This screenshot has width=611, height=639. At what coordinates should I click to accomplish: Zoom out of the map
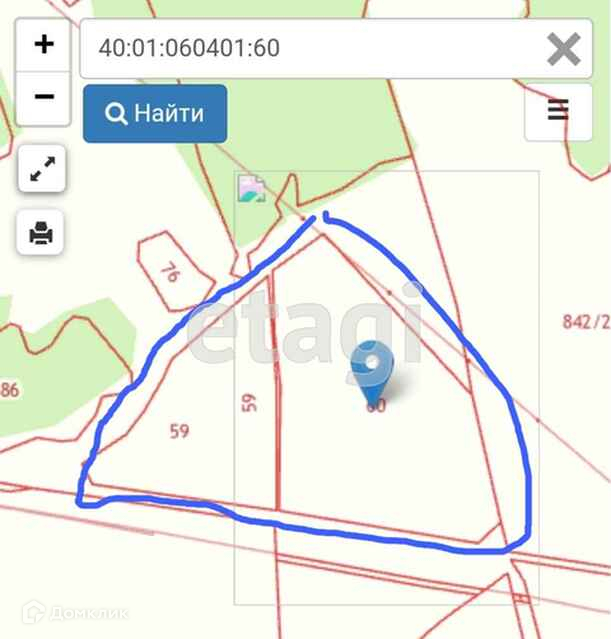tap(43, 97)
